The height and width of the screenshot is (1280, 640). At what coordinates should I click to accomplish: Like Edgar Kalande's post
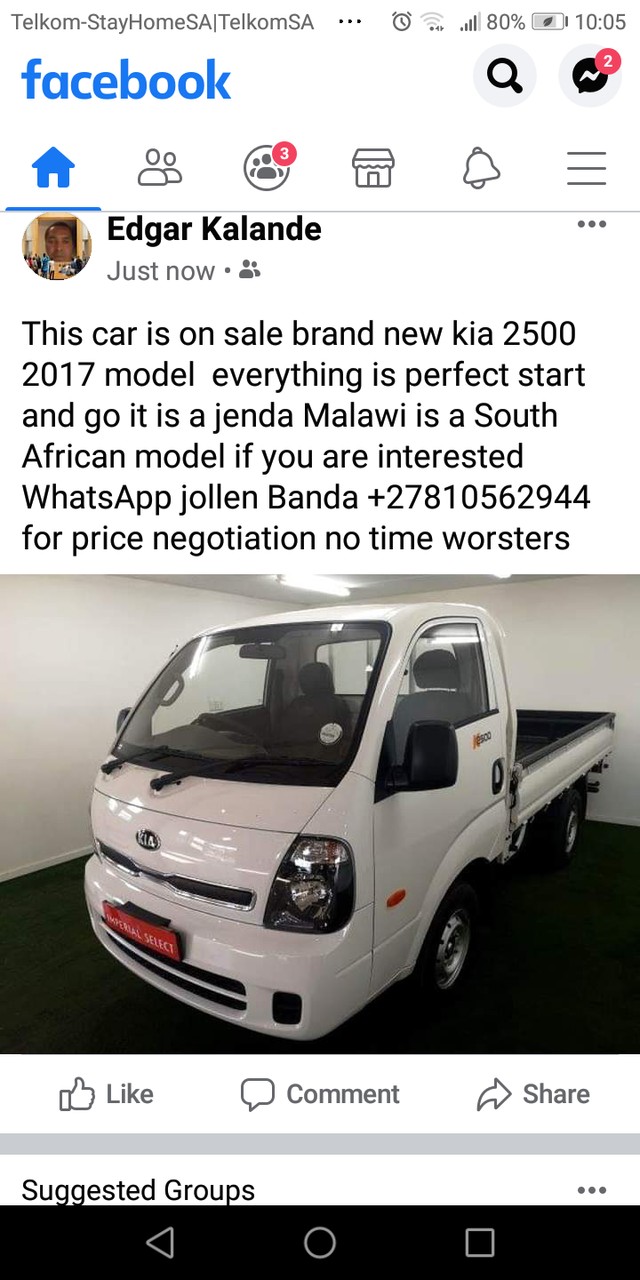[107, 1094]
